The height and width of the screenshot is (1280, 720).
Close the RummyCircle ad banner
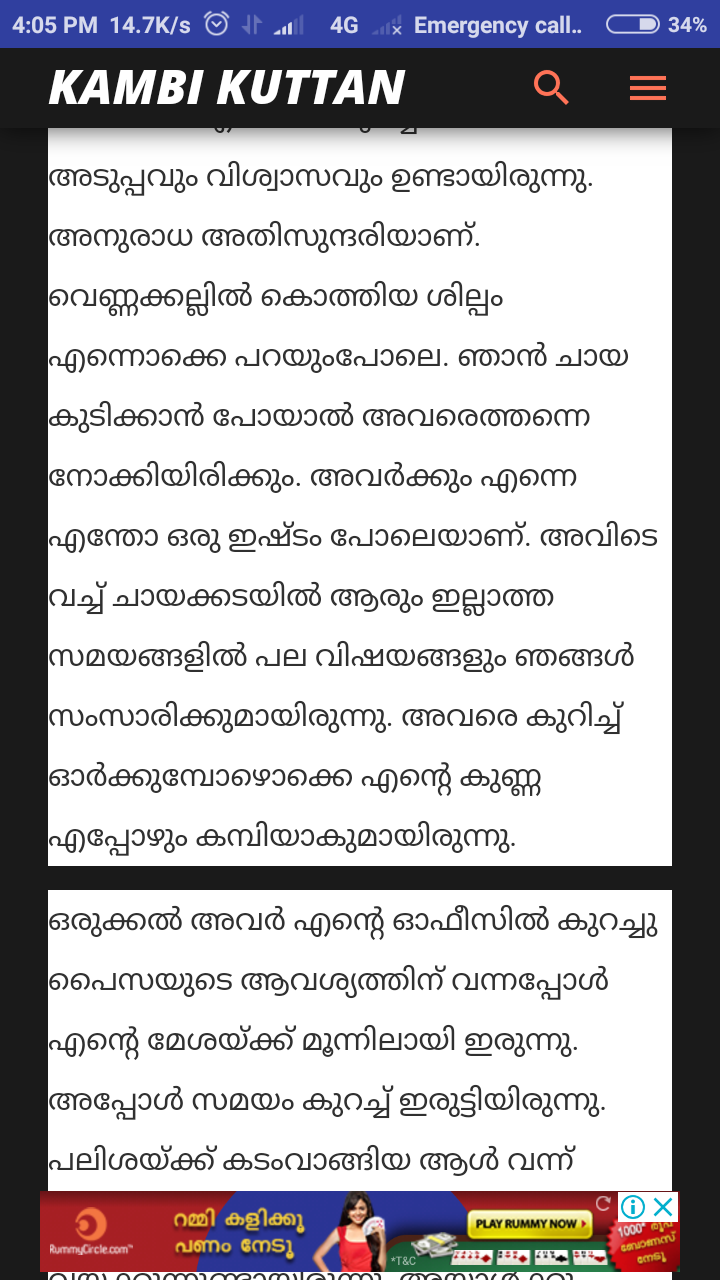[x=663, y=1207]
